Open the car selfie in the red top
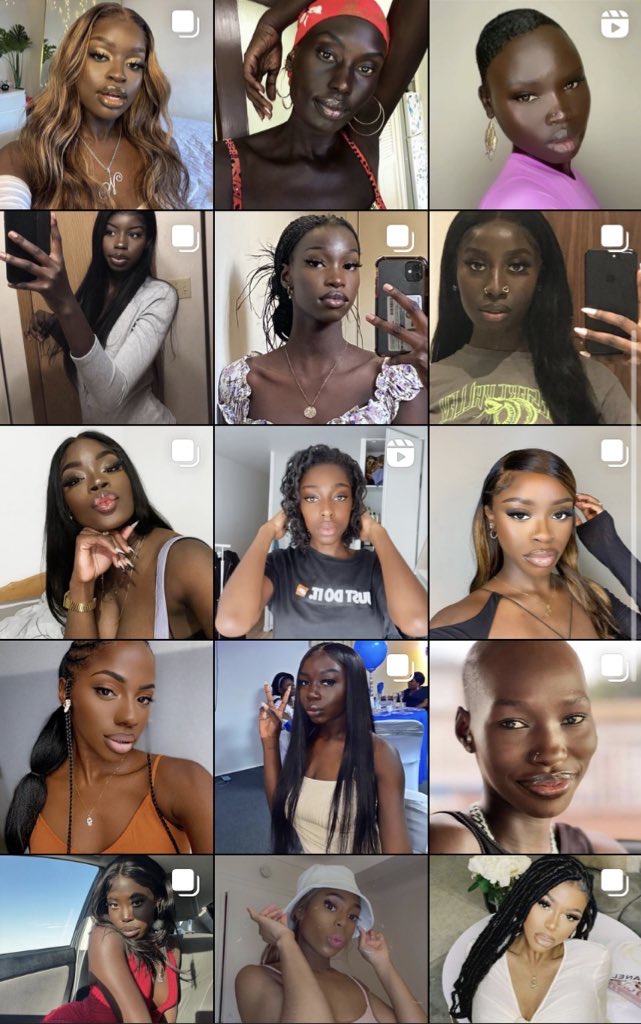The width and height of the screenshot is (641, 1024). [x=106, y=940]
